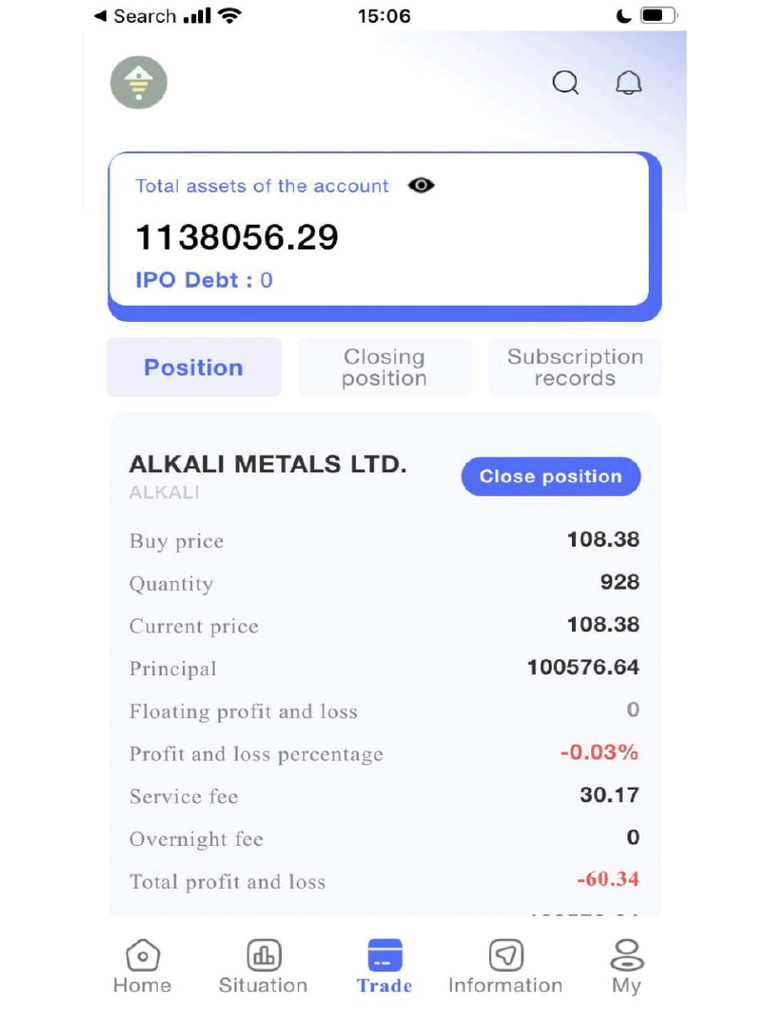This screenshot has width=768, height=1024.
Task: Hide total assets with eye icon
Action: tap(421, 186)
